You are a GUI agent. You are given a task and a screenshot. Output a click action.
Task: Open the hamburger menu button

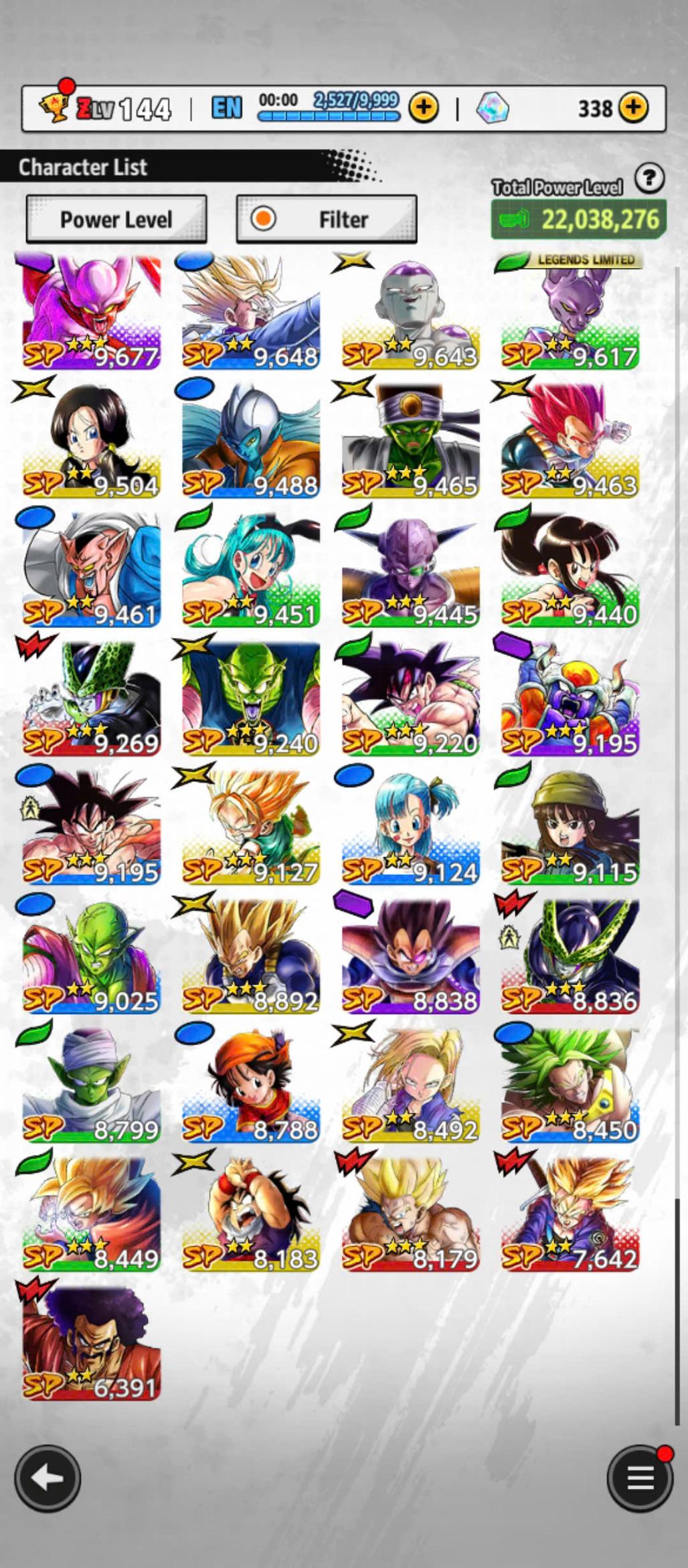click(x=639, y=1478)
